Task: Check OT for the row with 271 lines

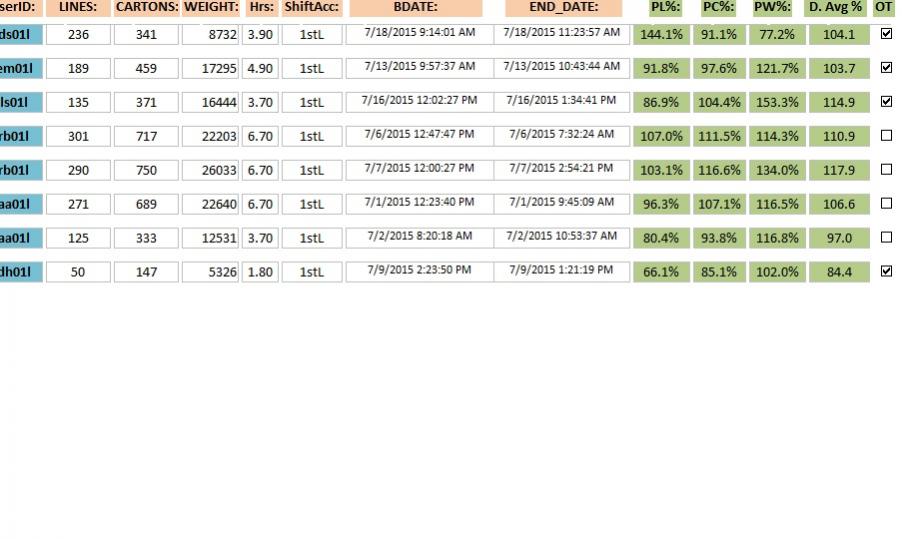Action: pyautogui.click(x=886, y=203)
